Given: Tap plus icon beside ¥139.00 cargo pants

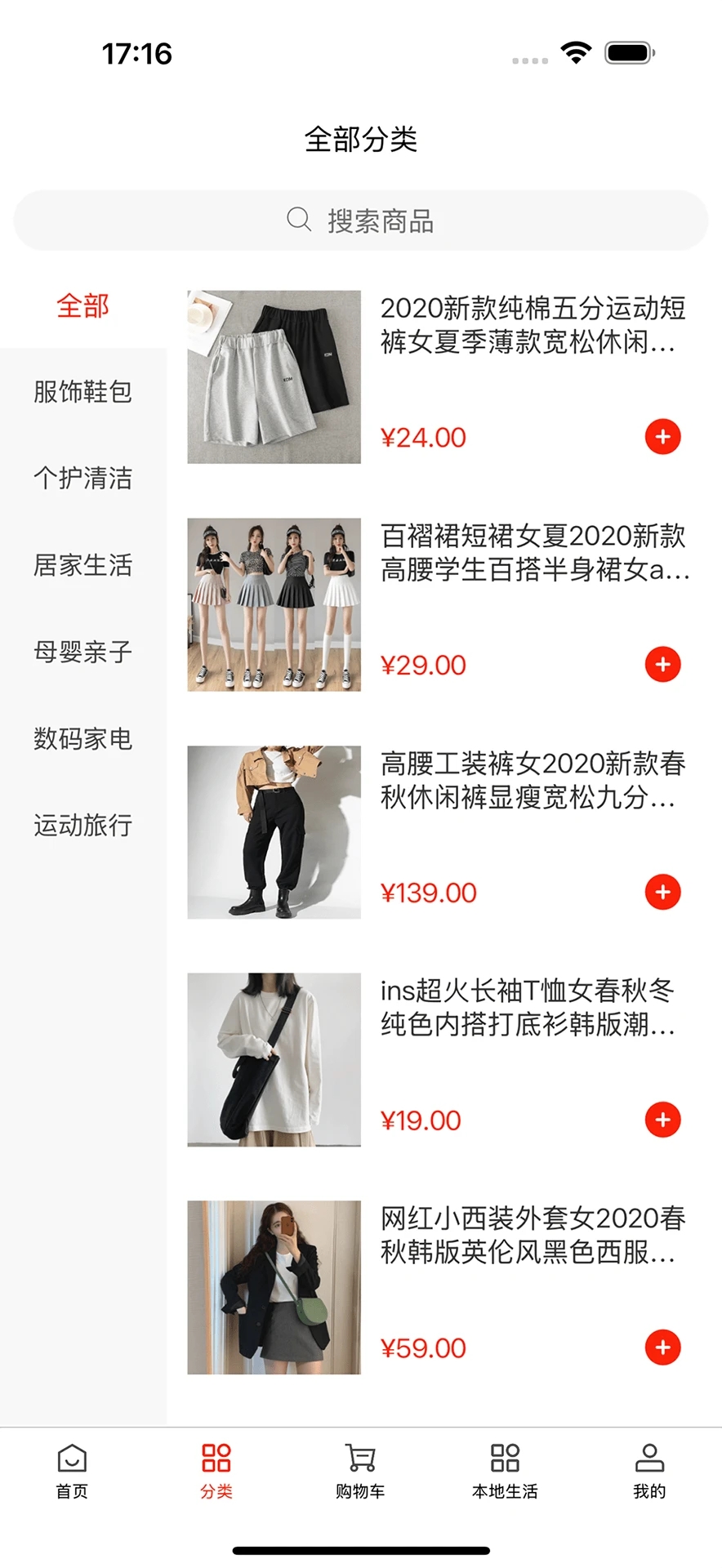Looking at the screenshot, I should [x=662, y=892].
